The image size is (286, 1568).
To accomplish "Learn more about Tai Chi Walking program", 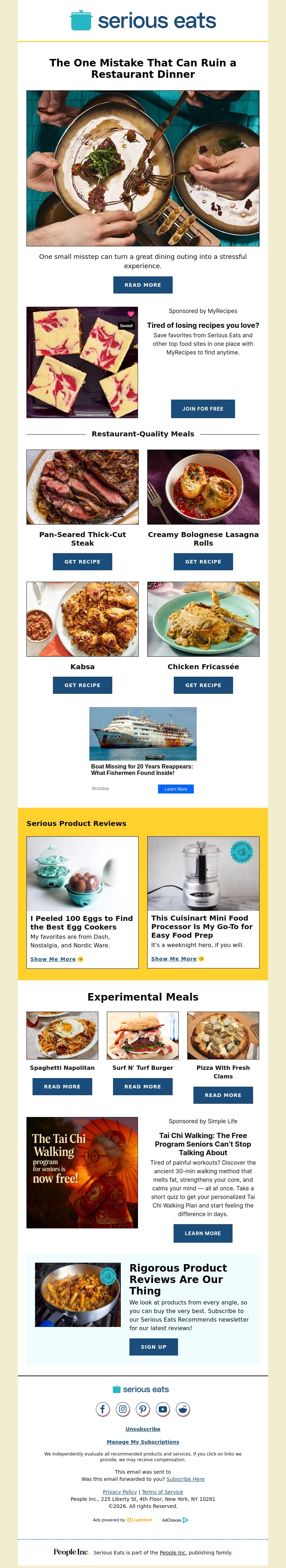I will tap(202, 1233).
